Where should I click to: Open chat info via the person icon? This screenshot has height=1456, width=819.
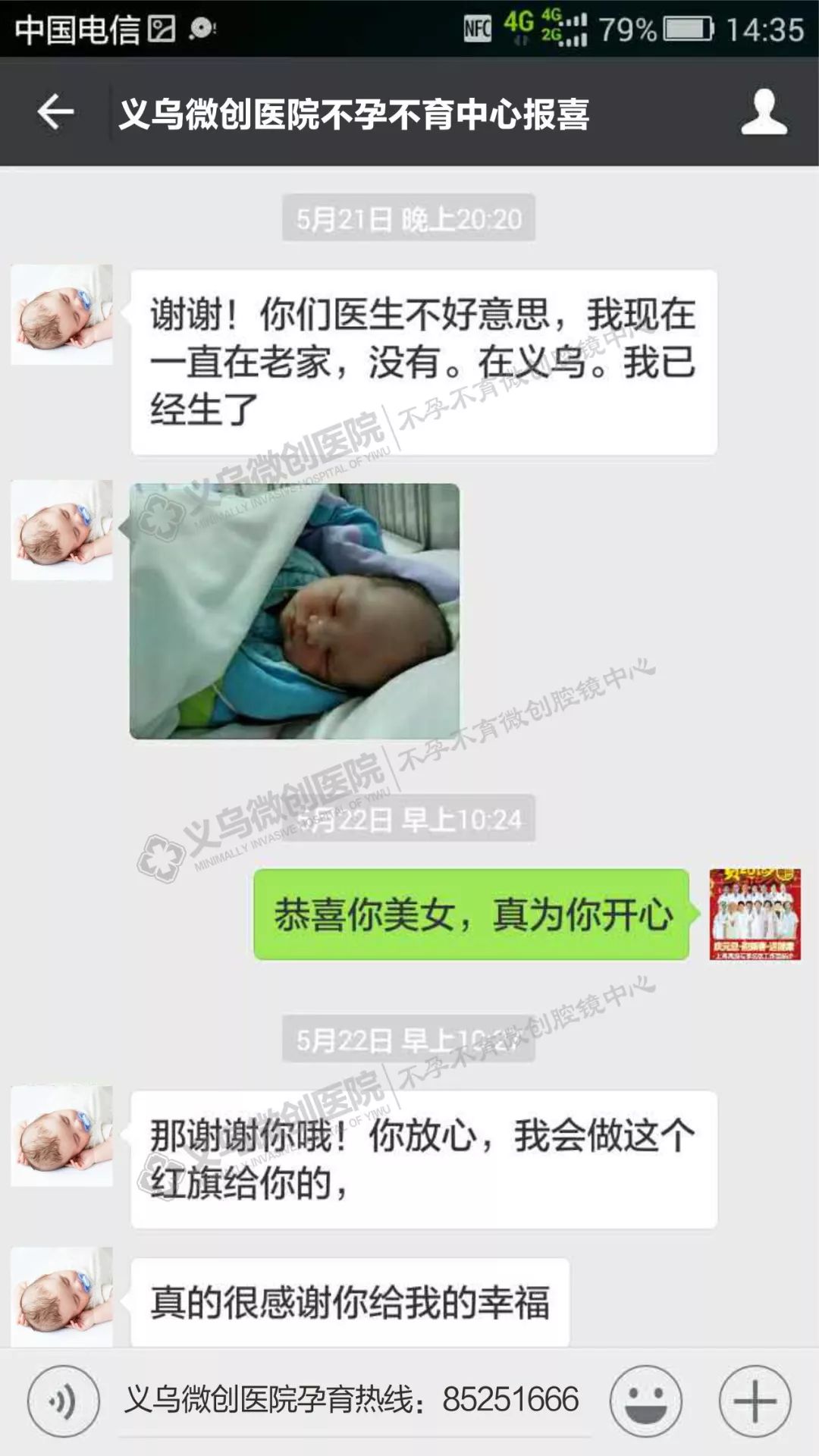click(764, 113)
